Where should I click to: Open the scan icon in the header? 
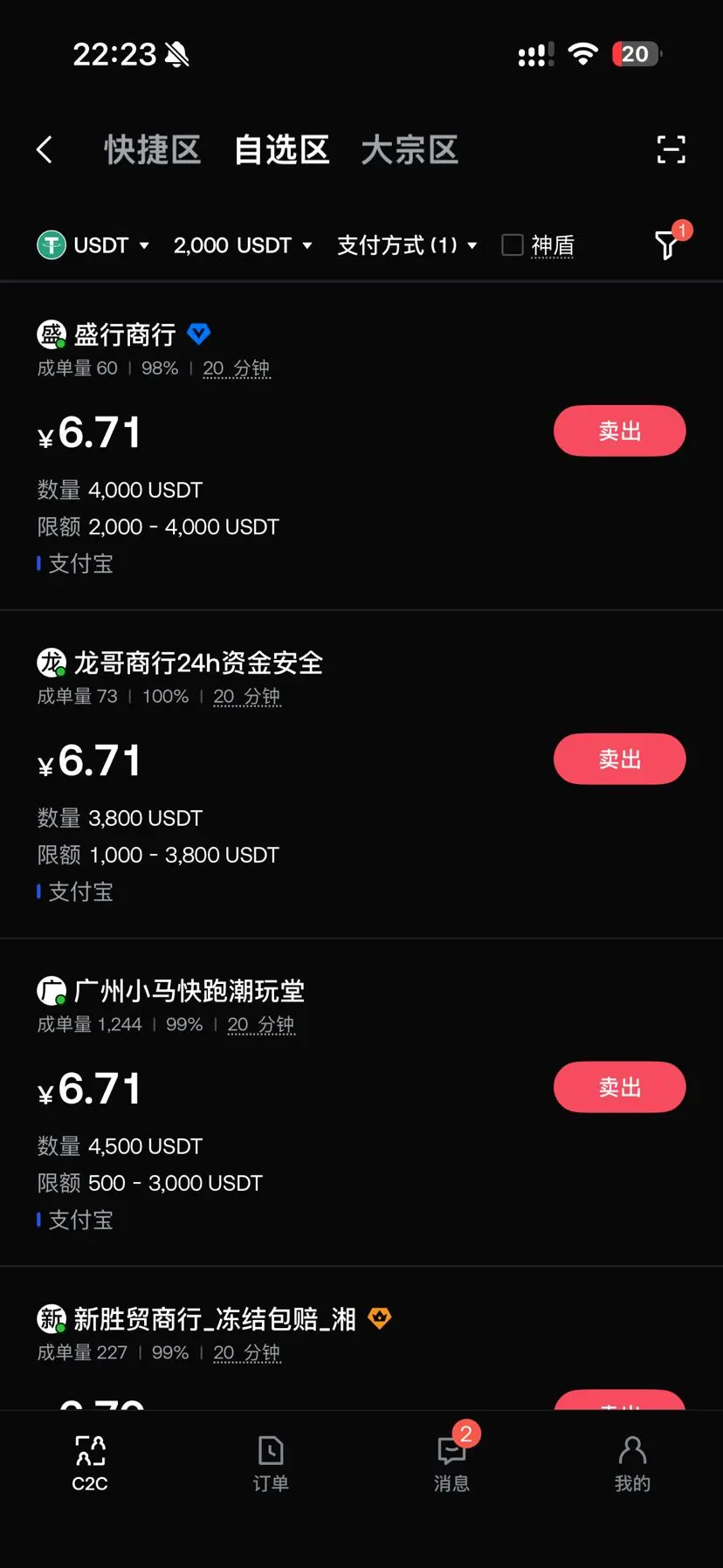(x=671, y=150)
